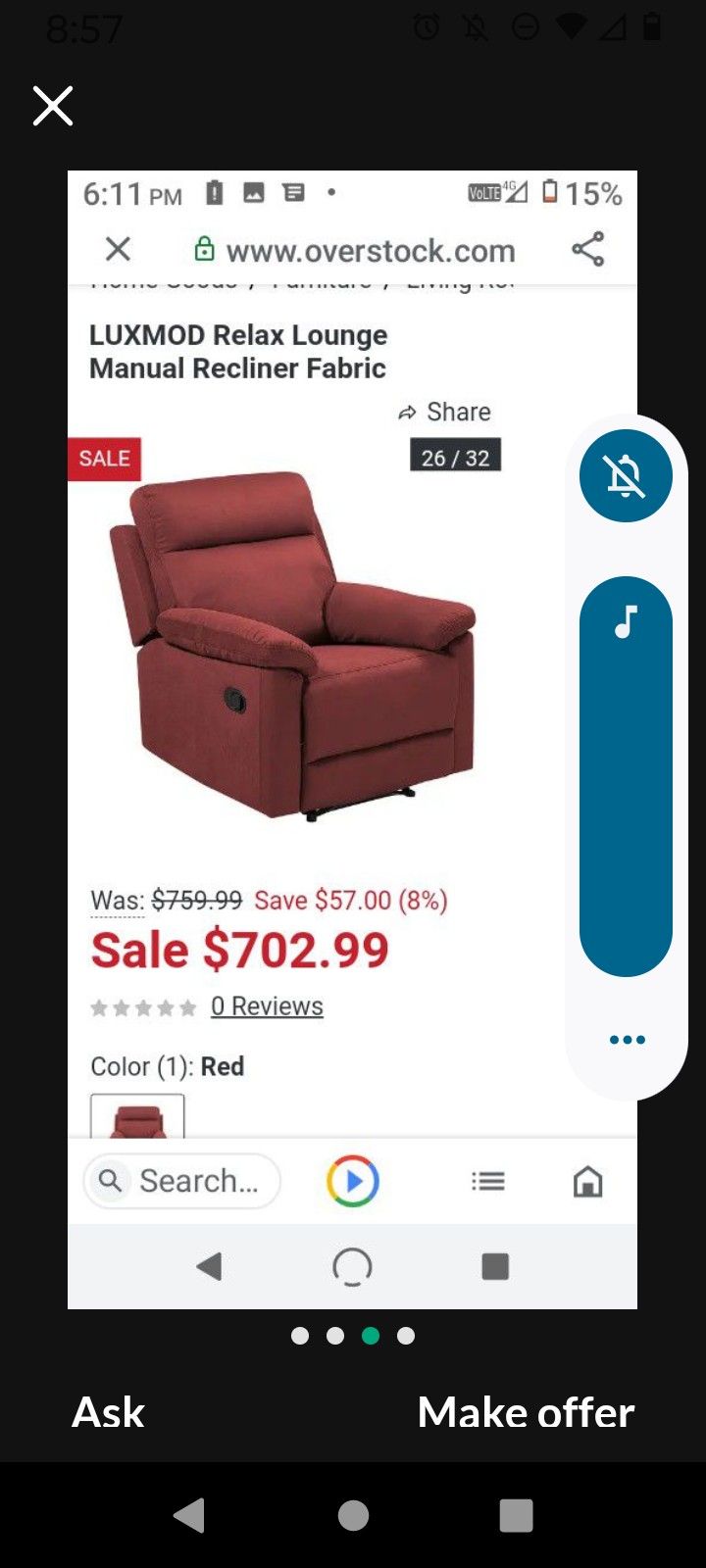Tap Ask to message the seller

[108, 1412]
